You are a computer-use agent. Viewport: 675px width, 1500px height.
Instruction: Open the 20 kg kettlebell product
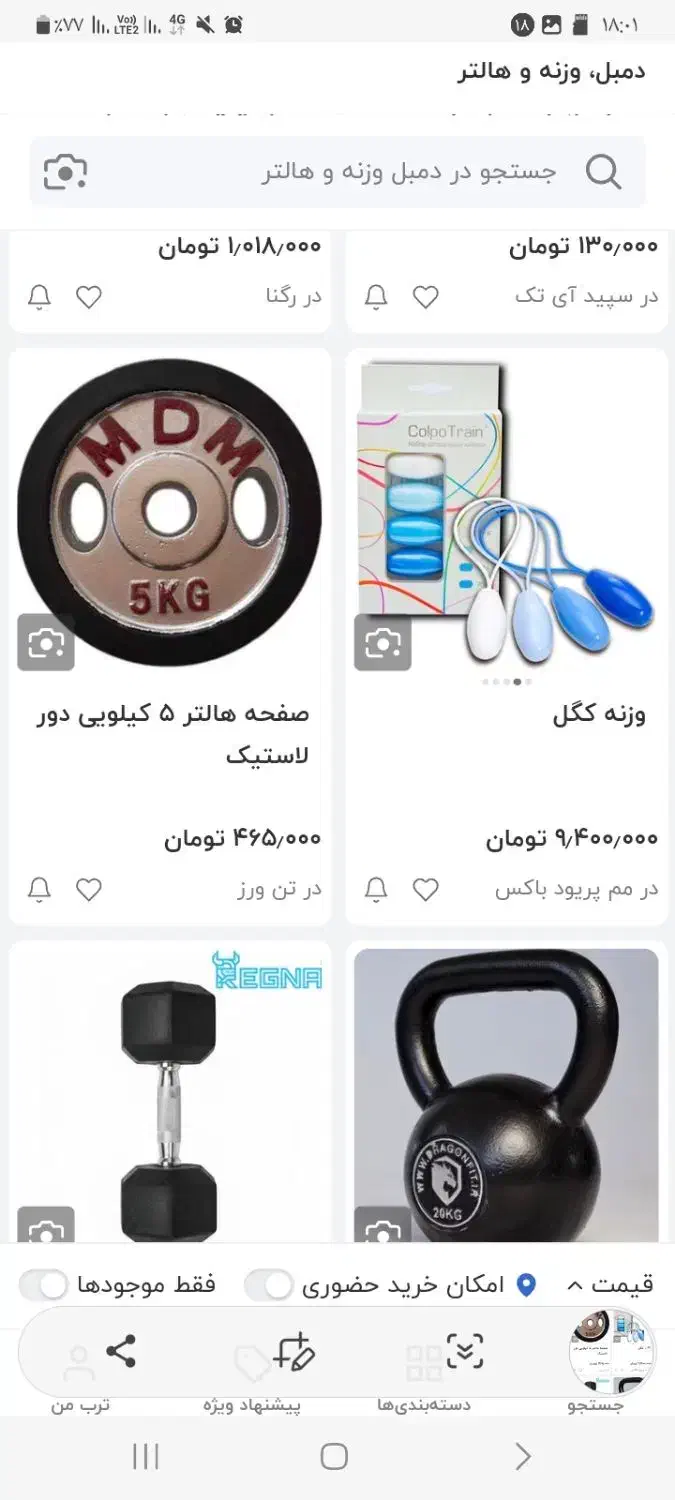(506, 1090)
